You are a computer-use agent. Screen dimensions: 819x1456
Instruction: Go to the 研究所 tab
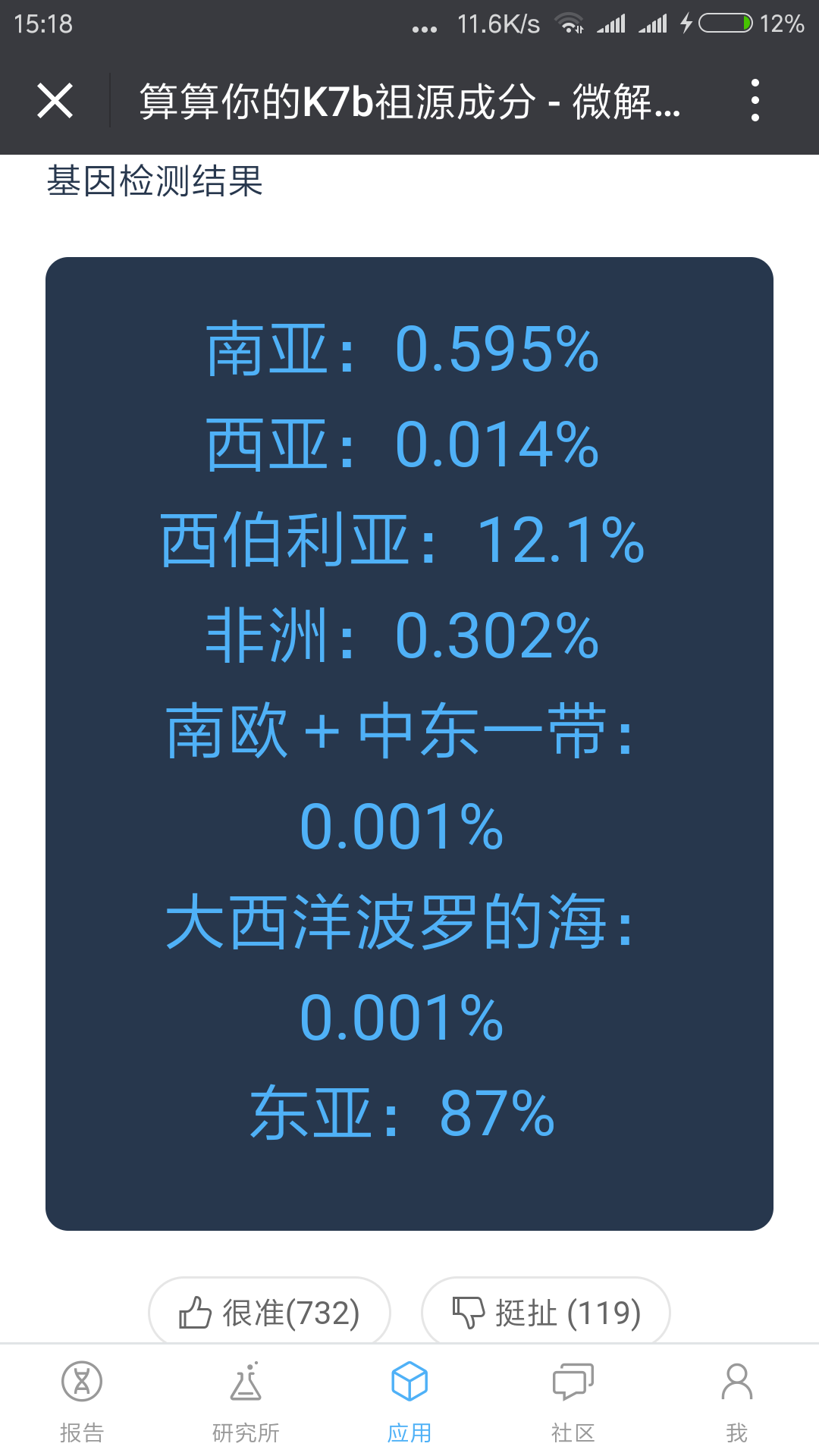(x=246, y=1401)
